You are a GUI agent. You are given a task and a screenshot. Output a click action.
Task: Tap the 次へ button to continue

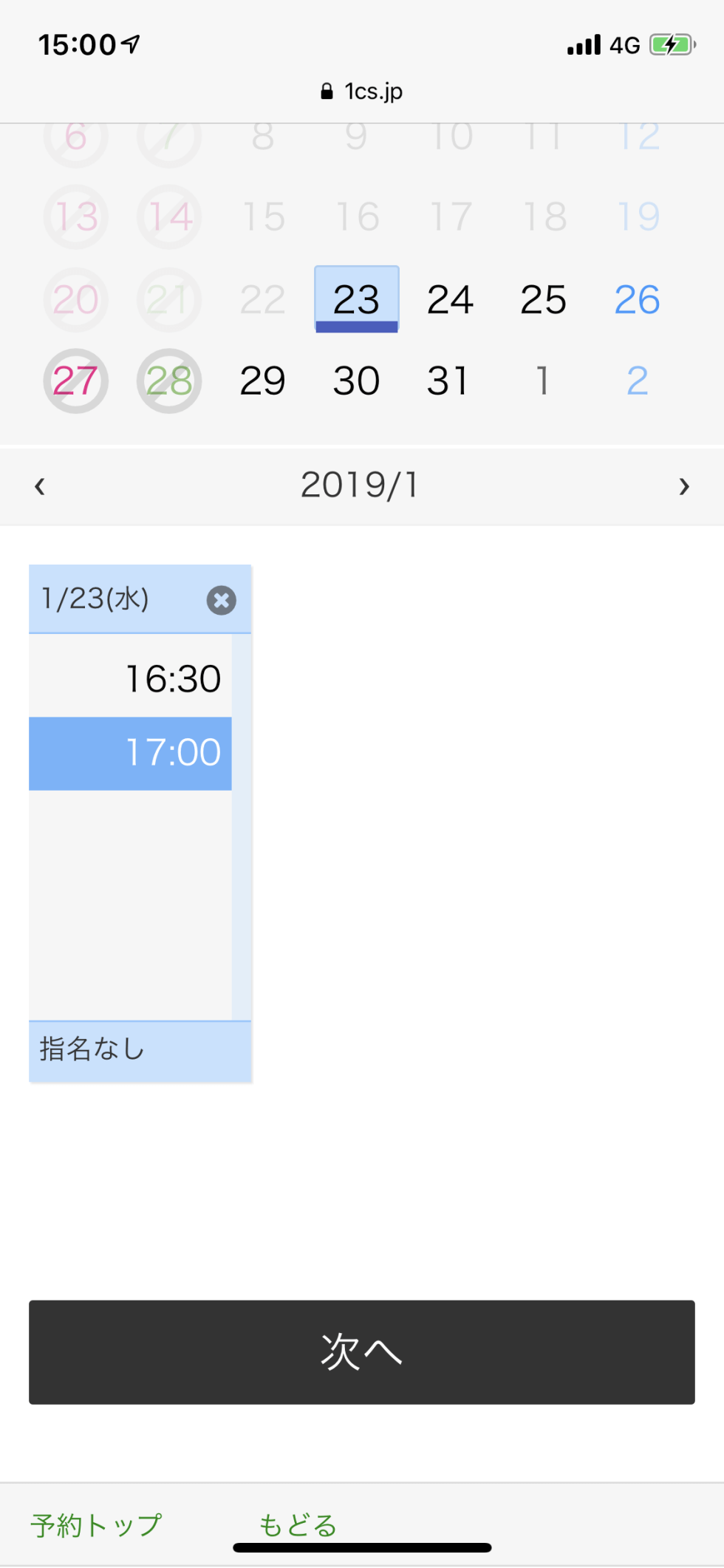[x=362, y=1352]
